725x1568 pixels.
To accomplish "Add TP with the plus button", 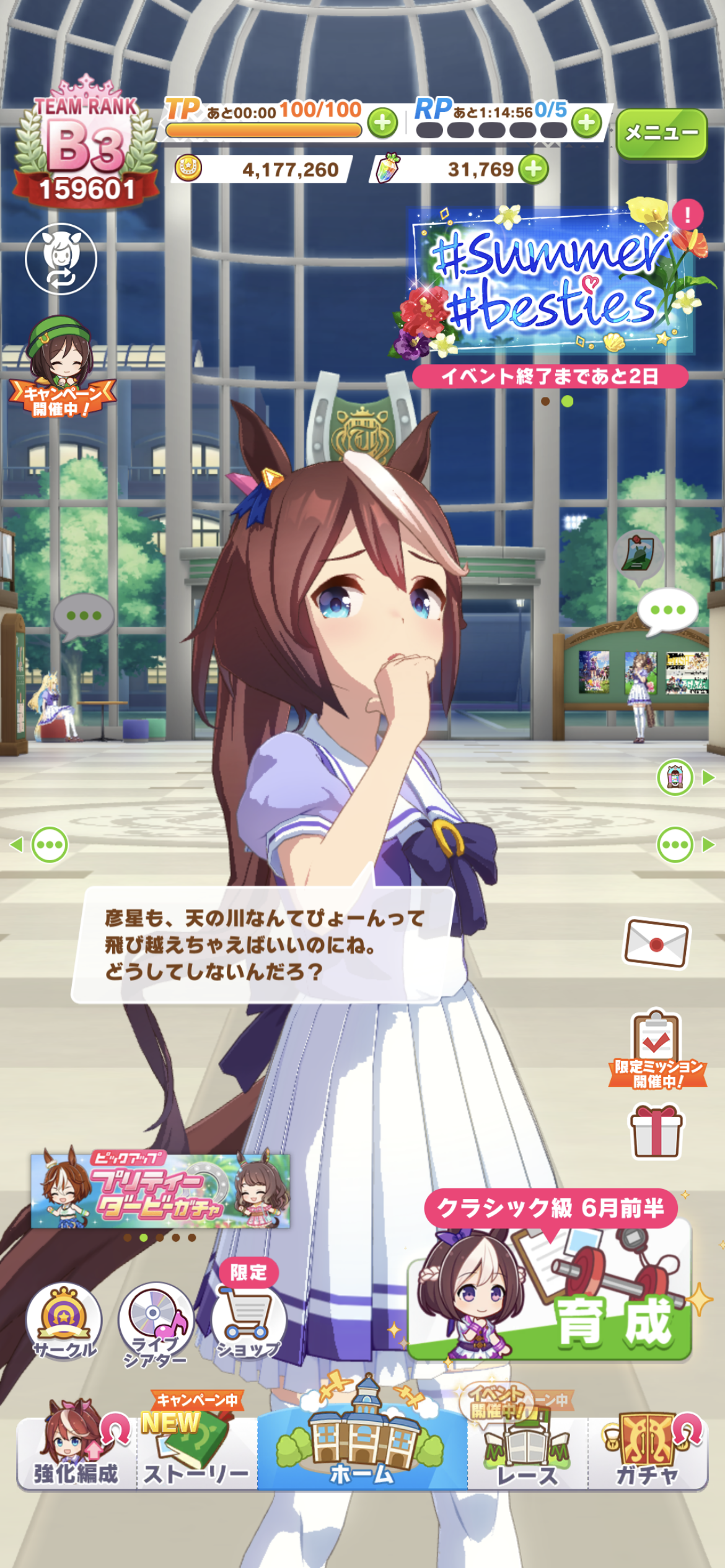I will coord(382,123).
